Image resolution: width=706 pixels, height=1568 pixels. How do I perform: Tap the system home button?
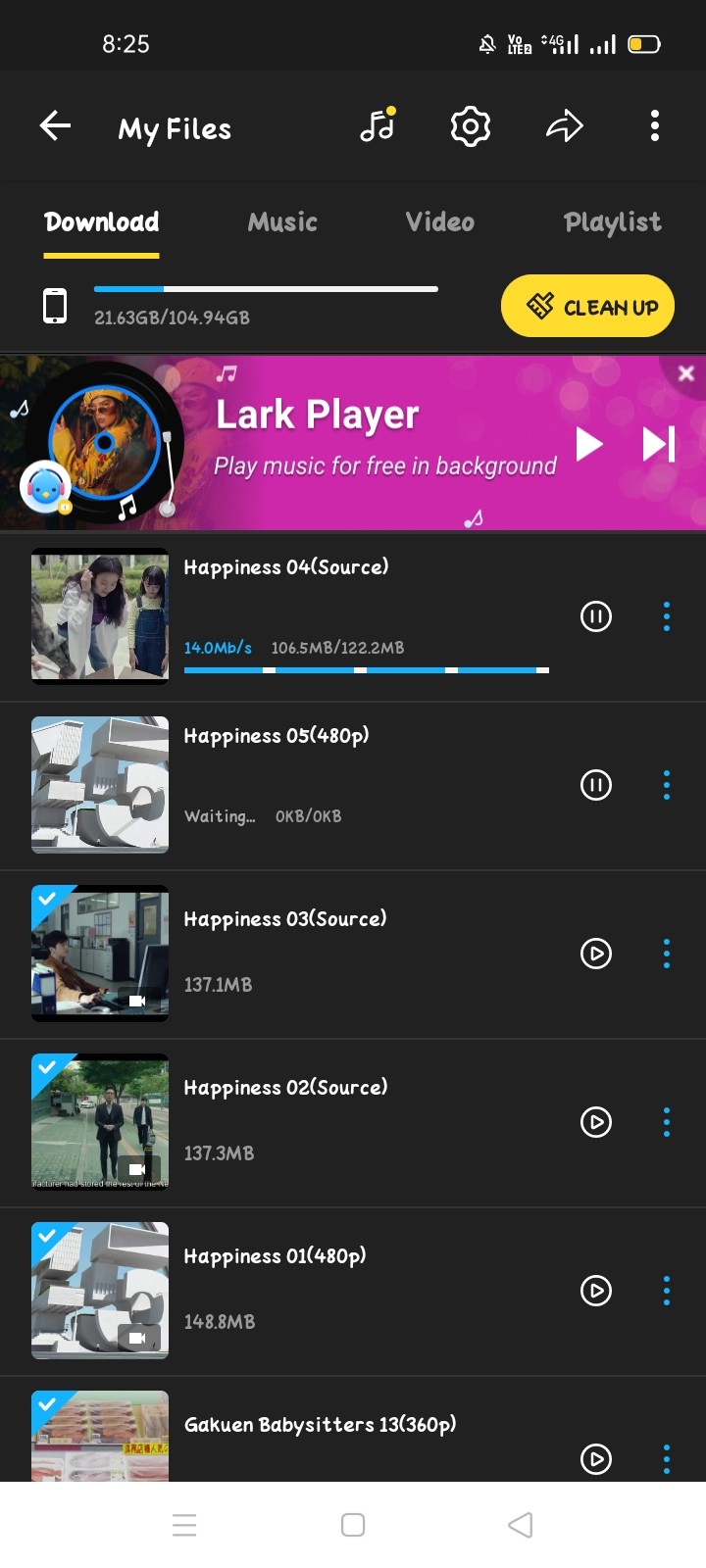353,1525
